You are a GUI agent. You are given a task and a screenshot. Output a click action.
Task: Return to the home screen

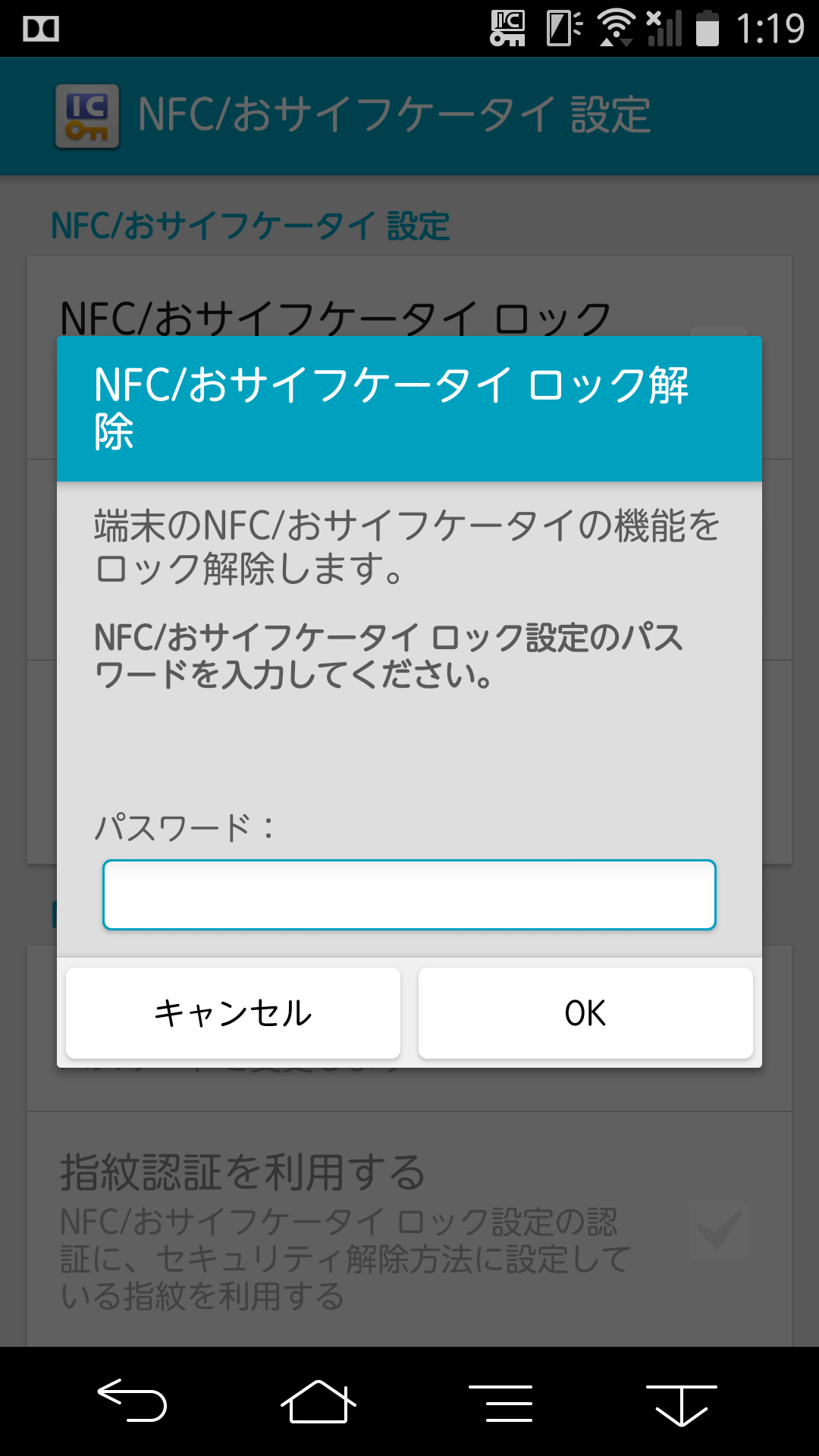point(318,1401)
